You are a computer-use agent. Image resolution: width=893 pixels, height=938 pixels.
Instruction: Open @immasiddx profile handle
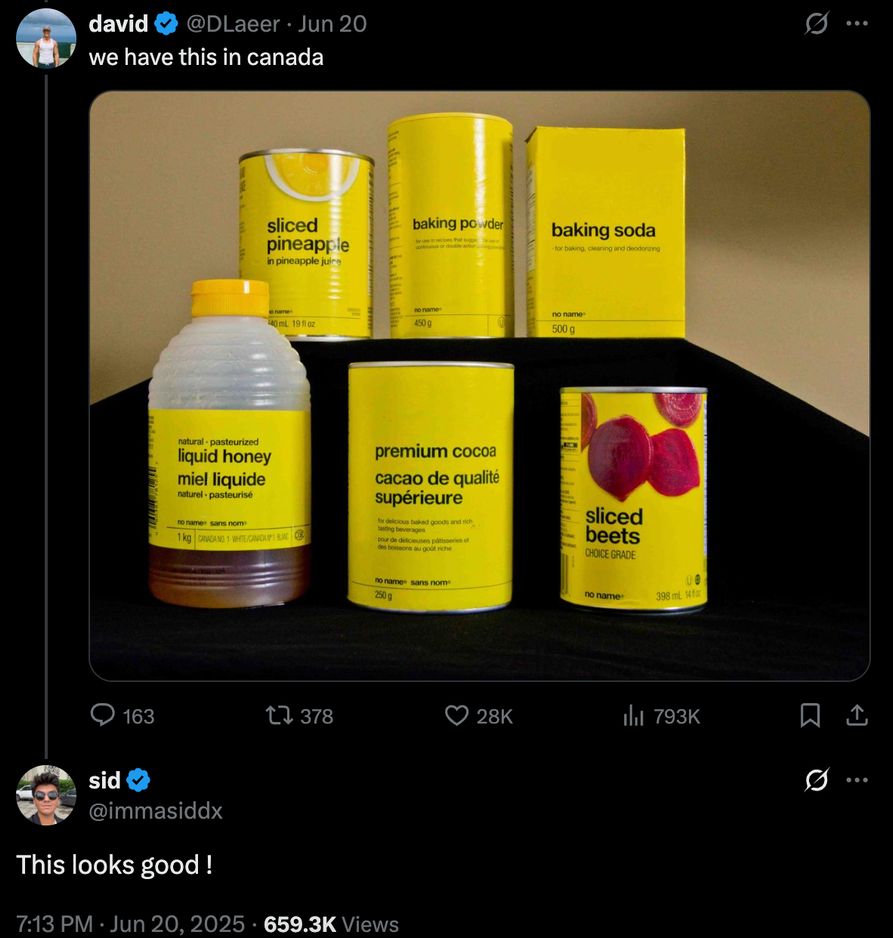point(156,811)
